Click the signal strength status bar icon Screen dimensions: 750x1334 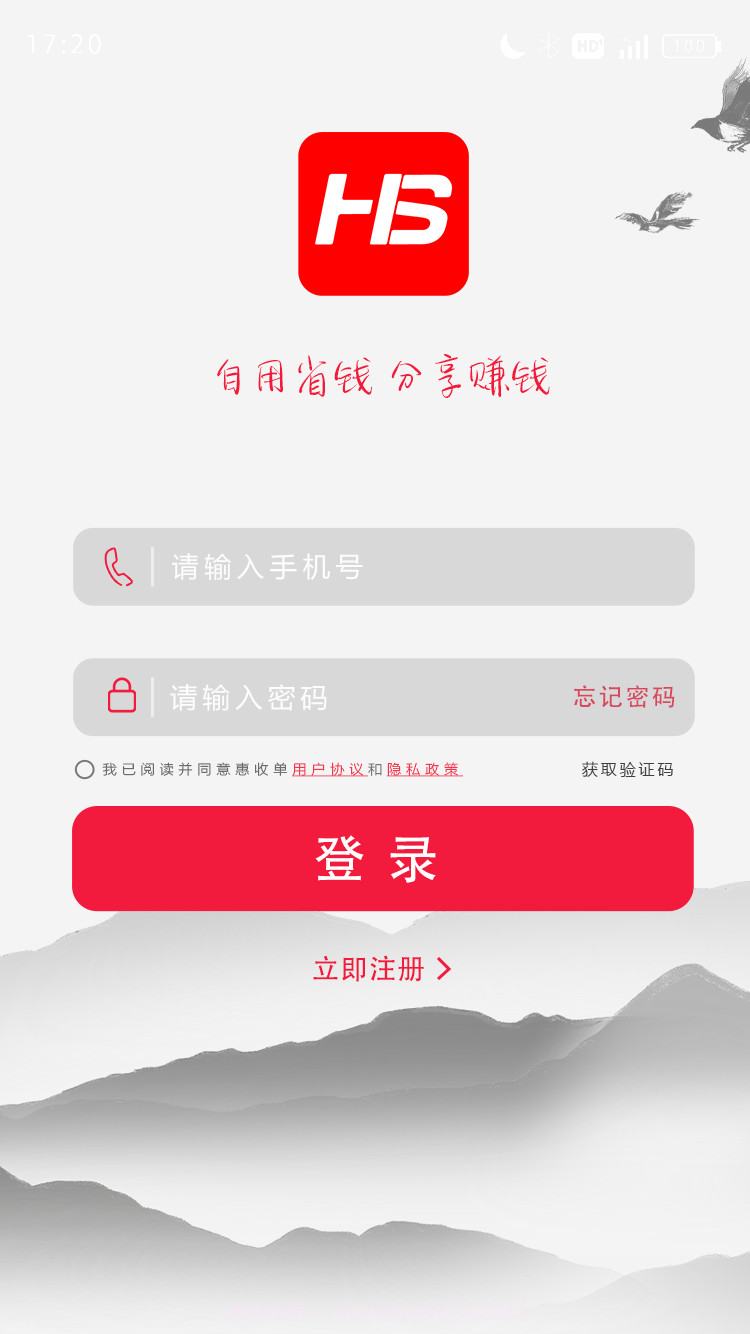(x=633, y=45)
